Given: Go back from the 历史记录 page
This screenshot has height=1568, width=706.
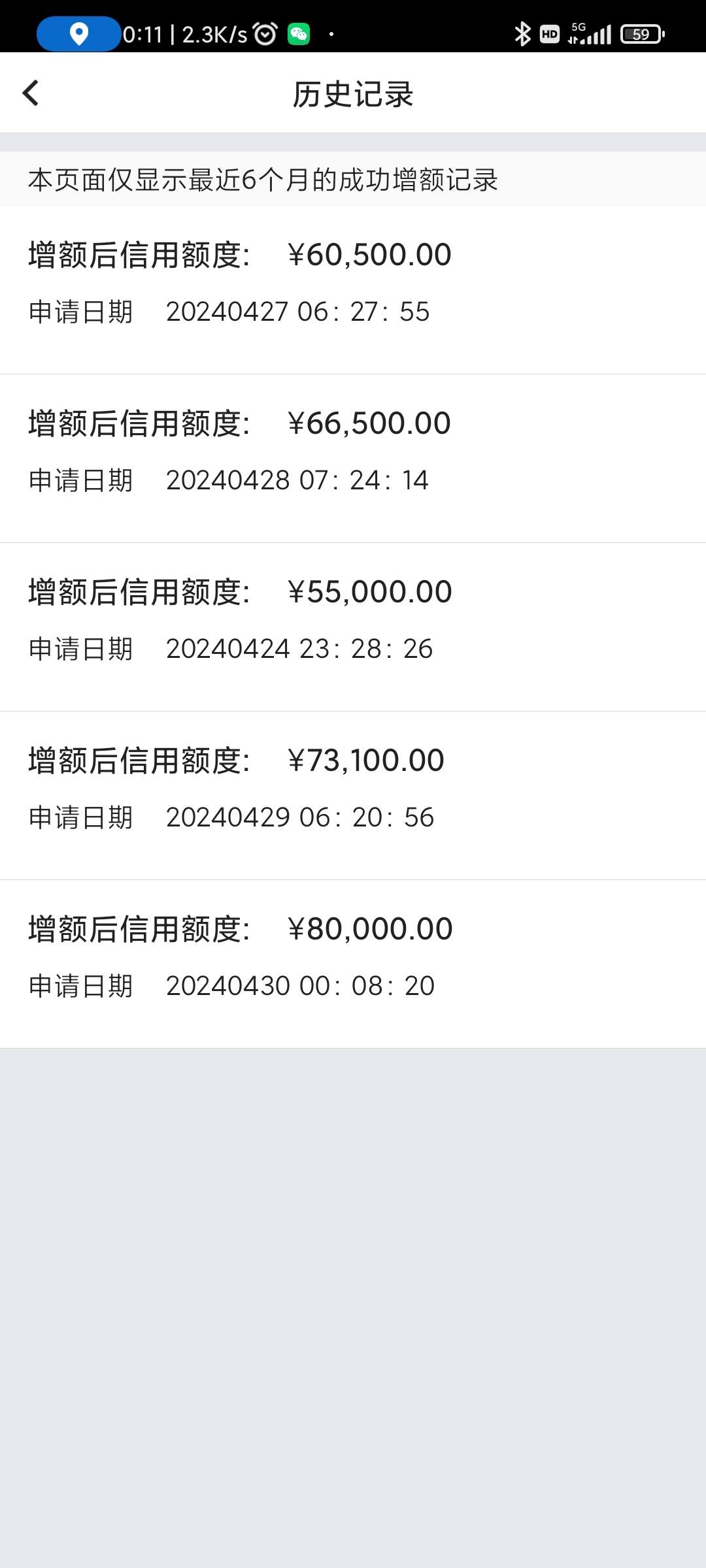Looking at the screenshot, I should pyautogui.click(x=31, y=93).
